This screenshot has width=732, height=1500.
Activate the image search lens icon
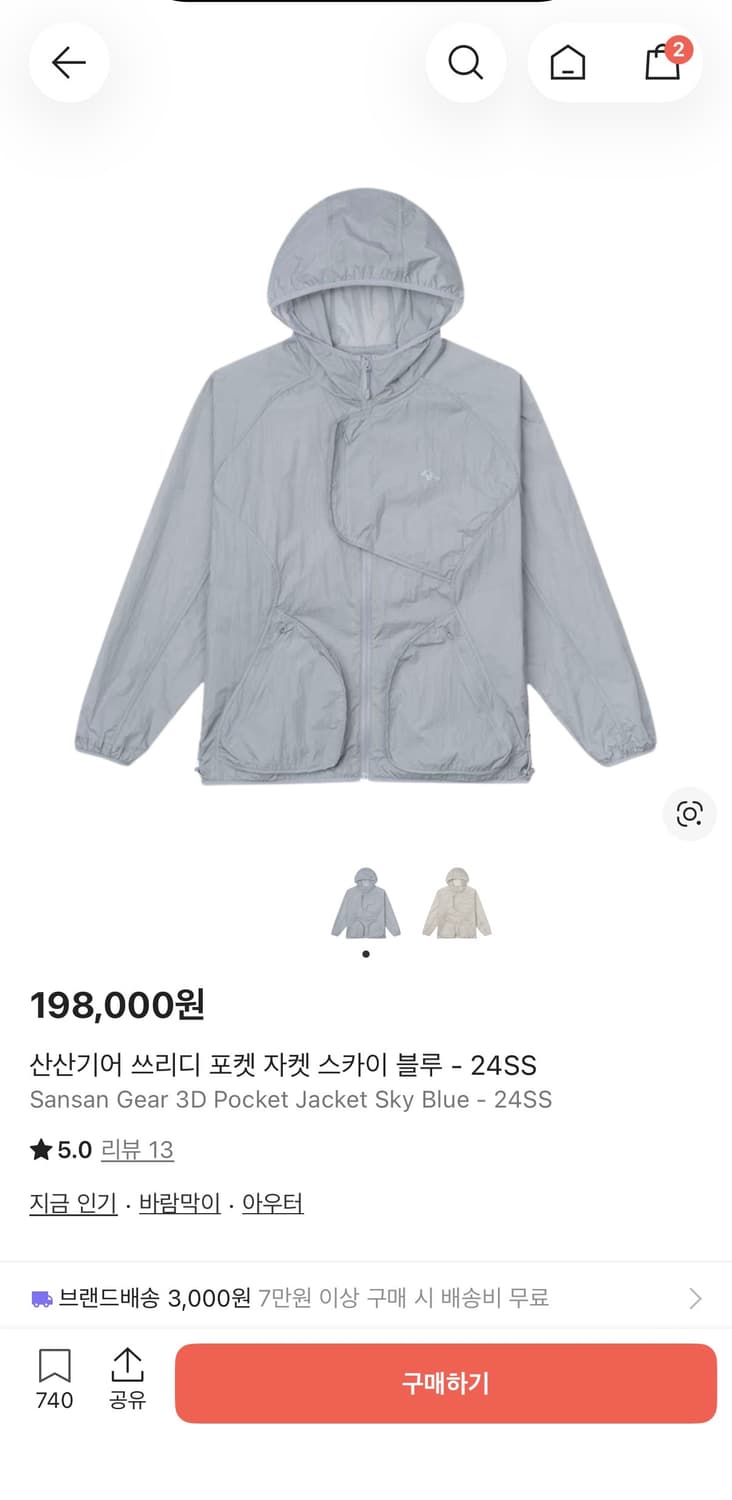[x=688, y=815]
